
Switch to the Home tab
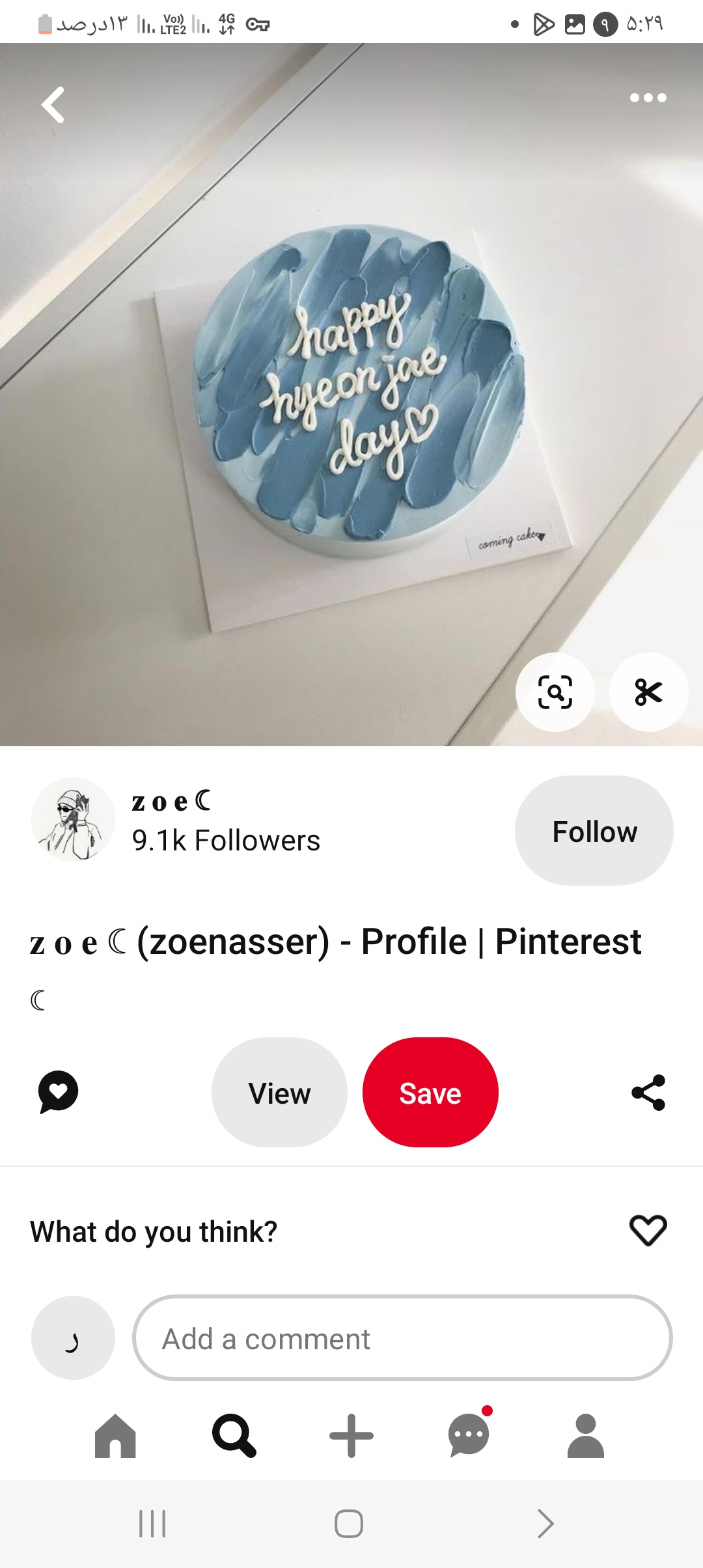click(x=115, y=1435)
